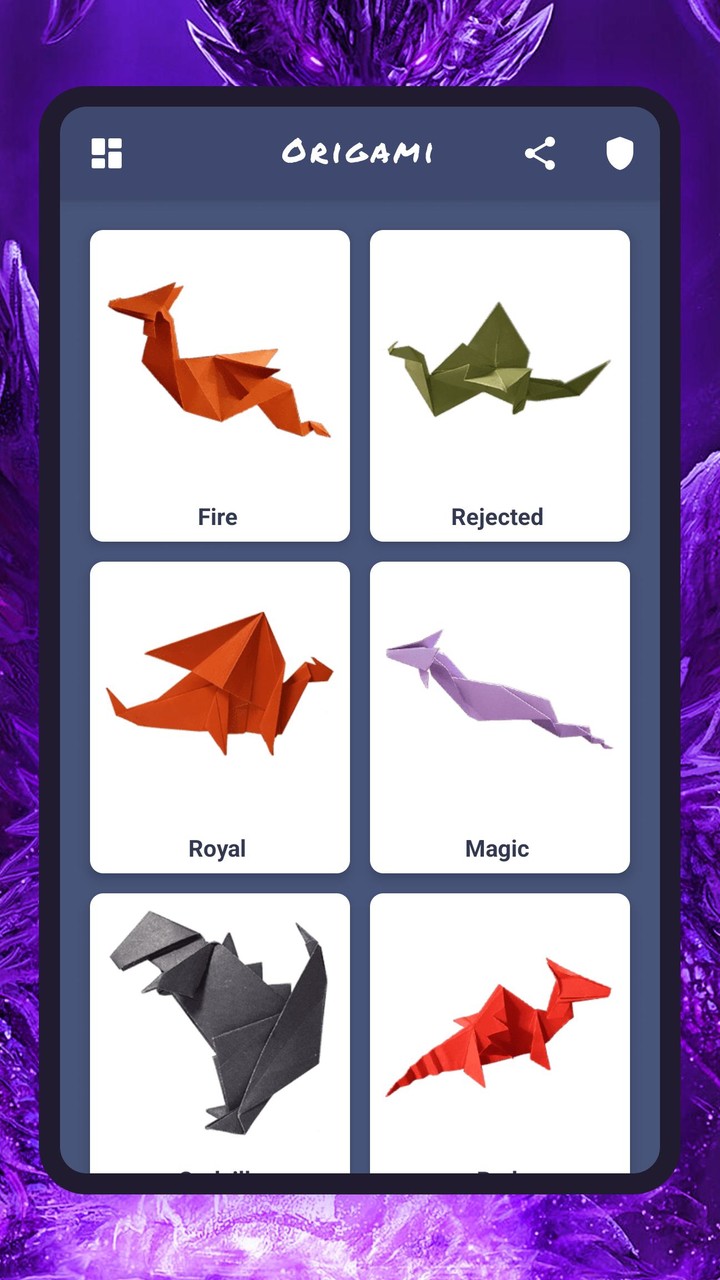The image size is (720, 1280).
Task: Click the Fire label text
Action: point(219,517)
